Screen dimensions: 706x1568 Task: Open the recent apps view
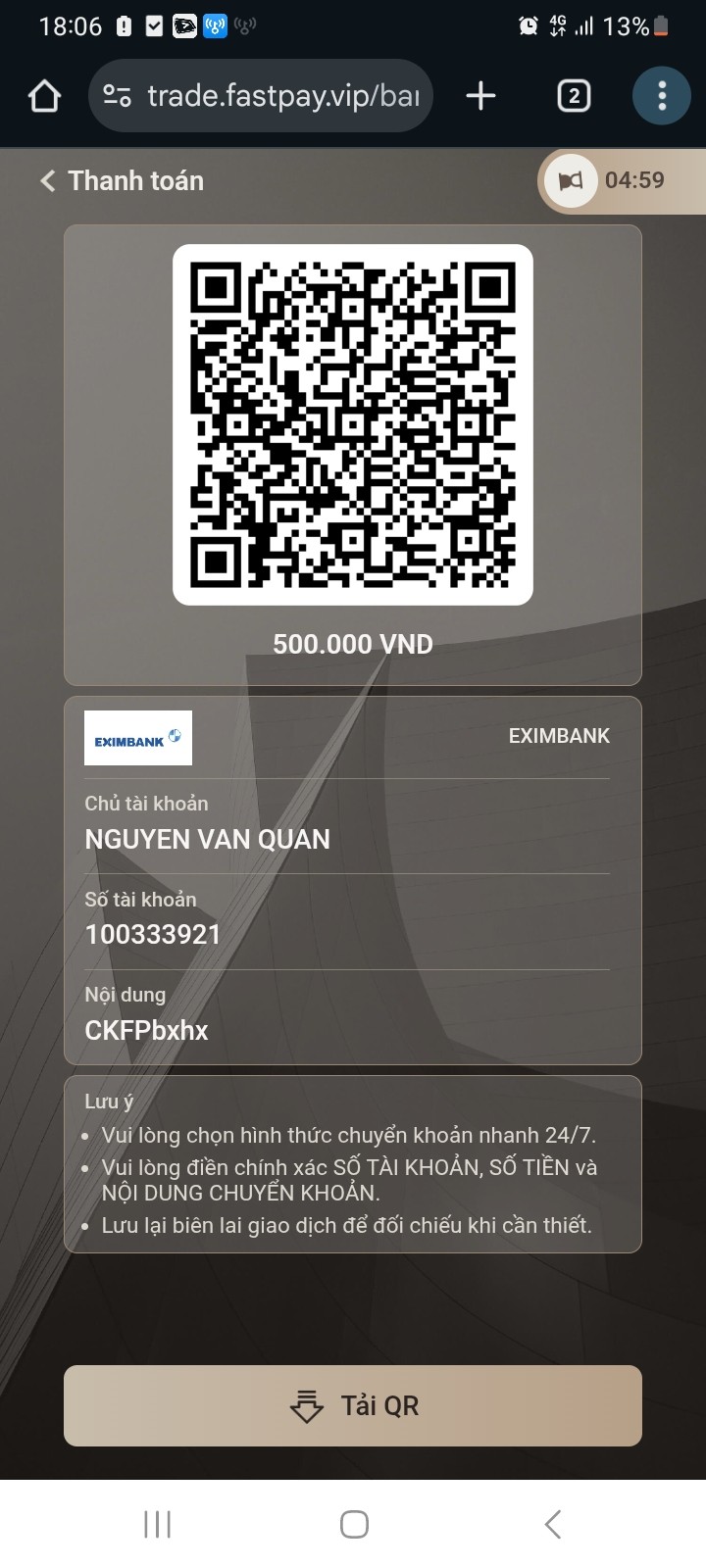(157, 1524)
